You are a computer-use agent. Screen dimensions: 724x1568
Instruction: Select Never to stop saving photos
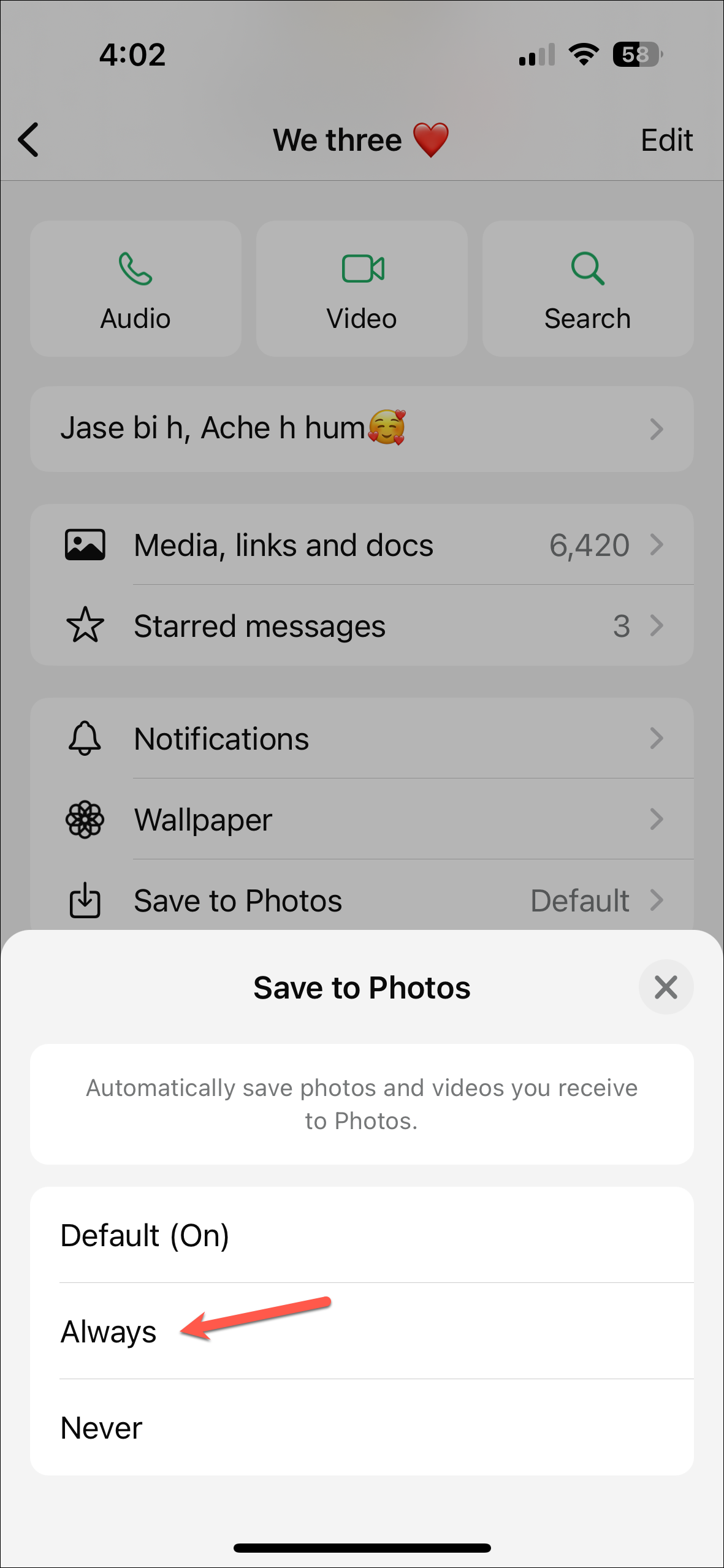(362, 1428)
